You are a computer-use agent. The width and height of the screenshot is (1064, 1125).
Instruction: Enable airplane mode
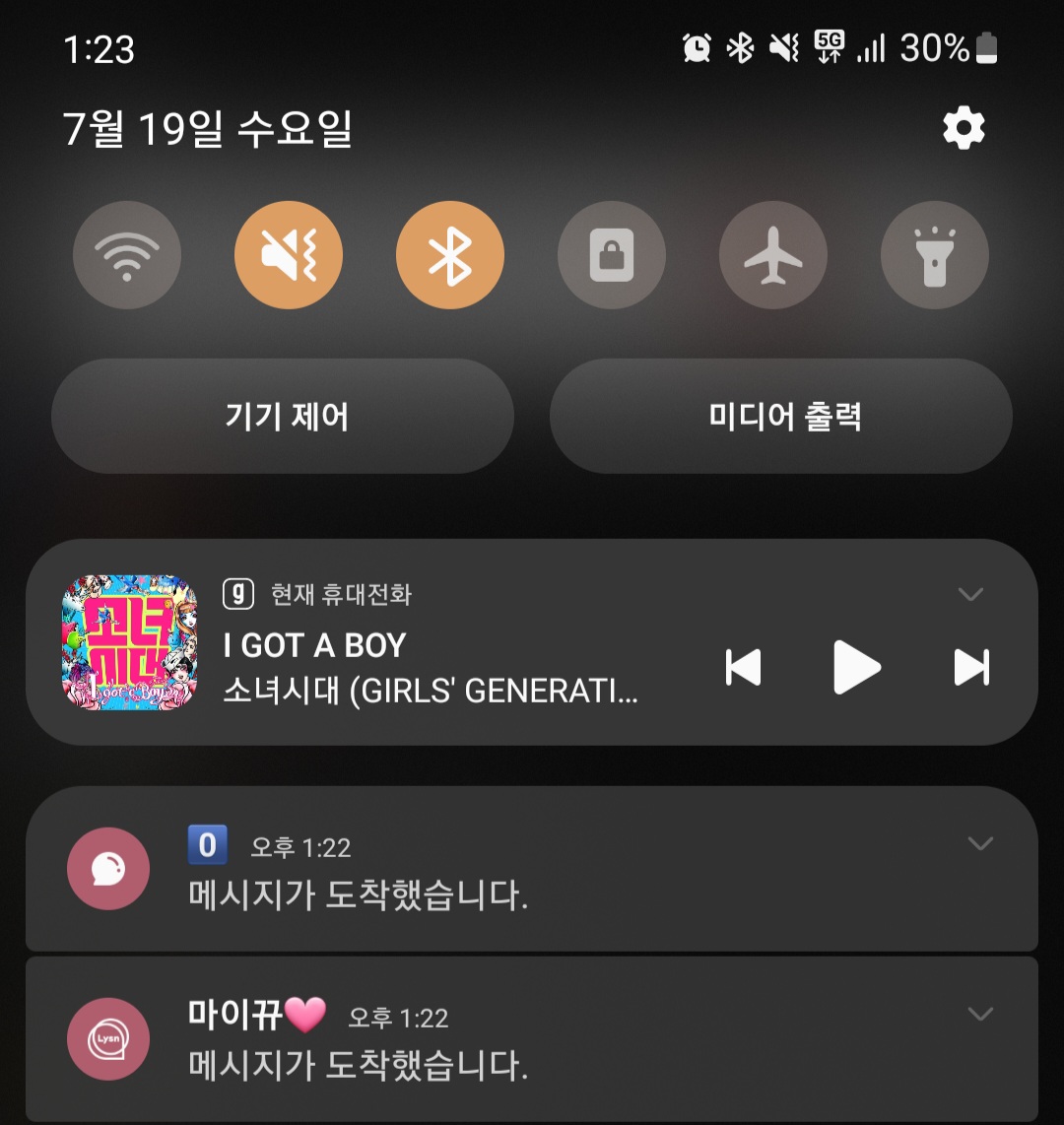(773, 256)
